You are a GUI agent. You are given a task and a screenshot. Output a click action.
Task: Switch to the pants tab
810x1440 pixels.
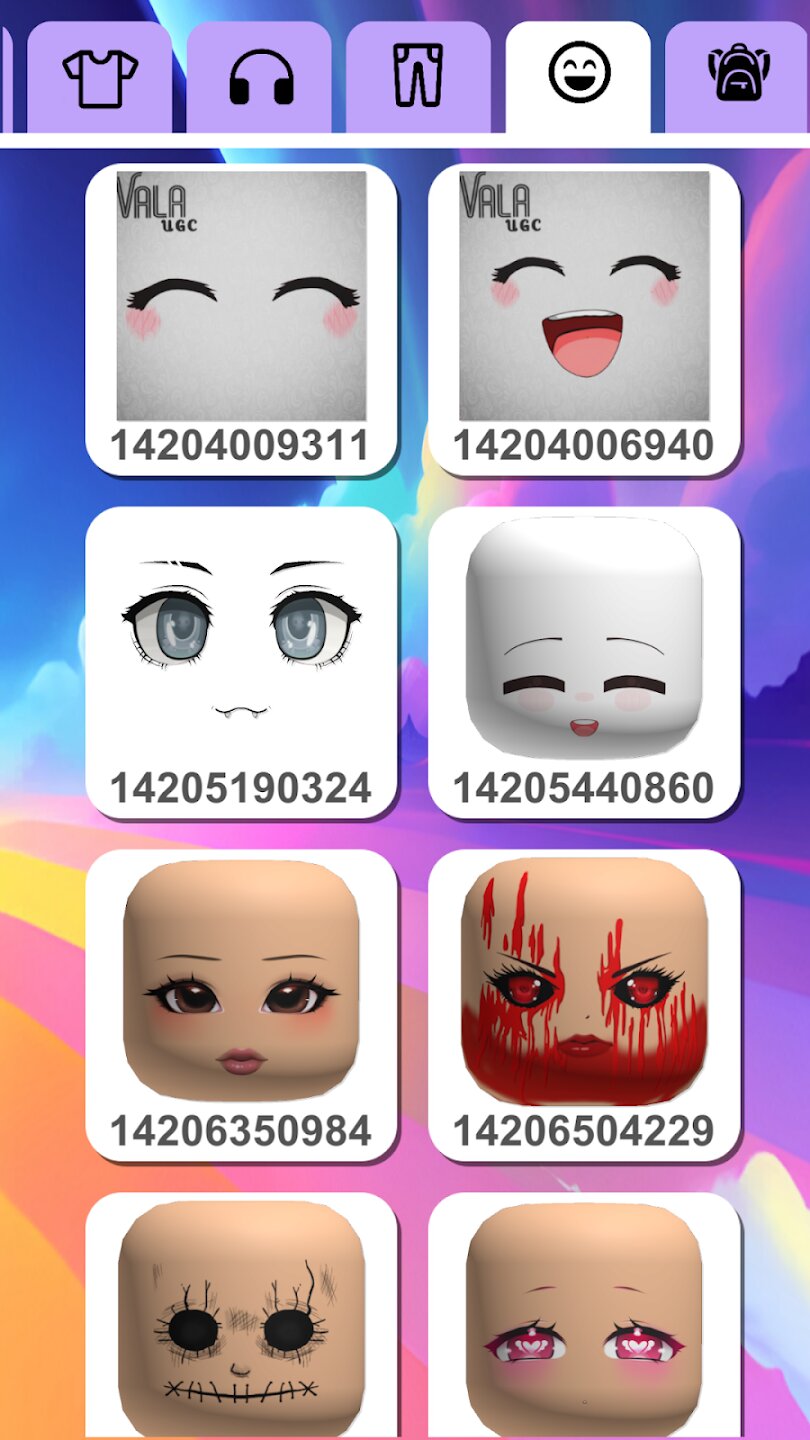tap(418, 77)
